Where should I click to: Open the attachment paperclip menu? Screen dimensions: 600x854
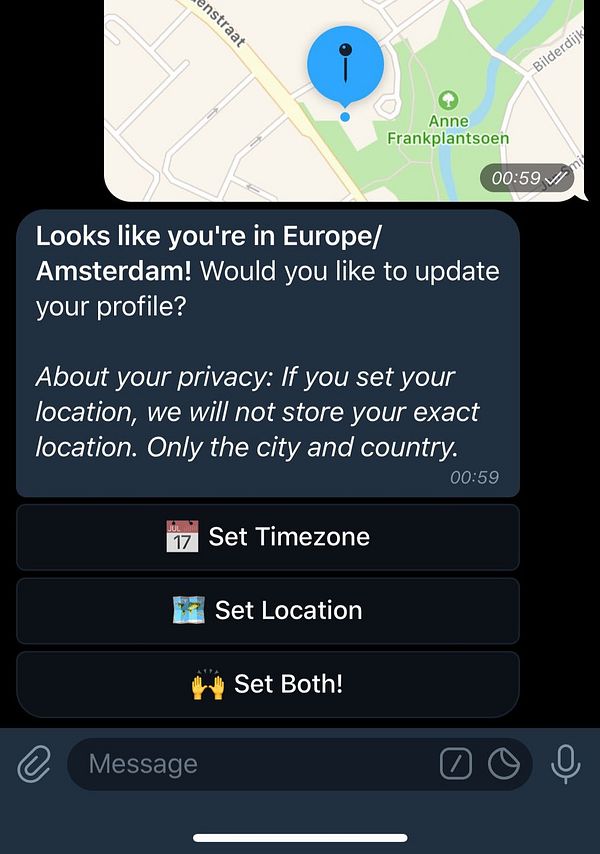click(34, 765)
